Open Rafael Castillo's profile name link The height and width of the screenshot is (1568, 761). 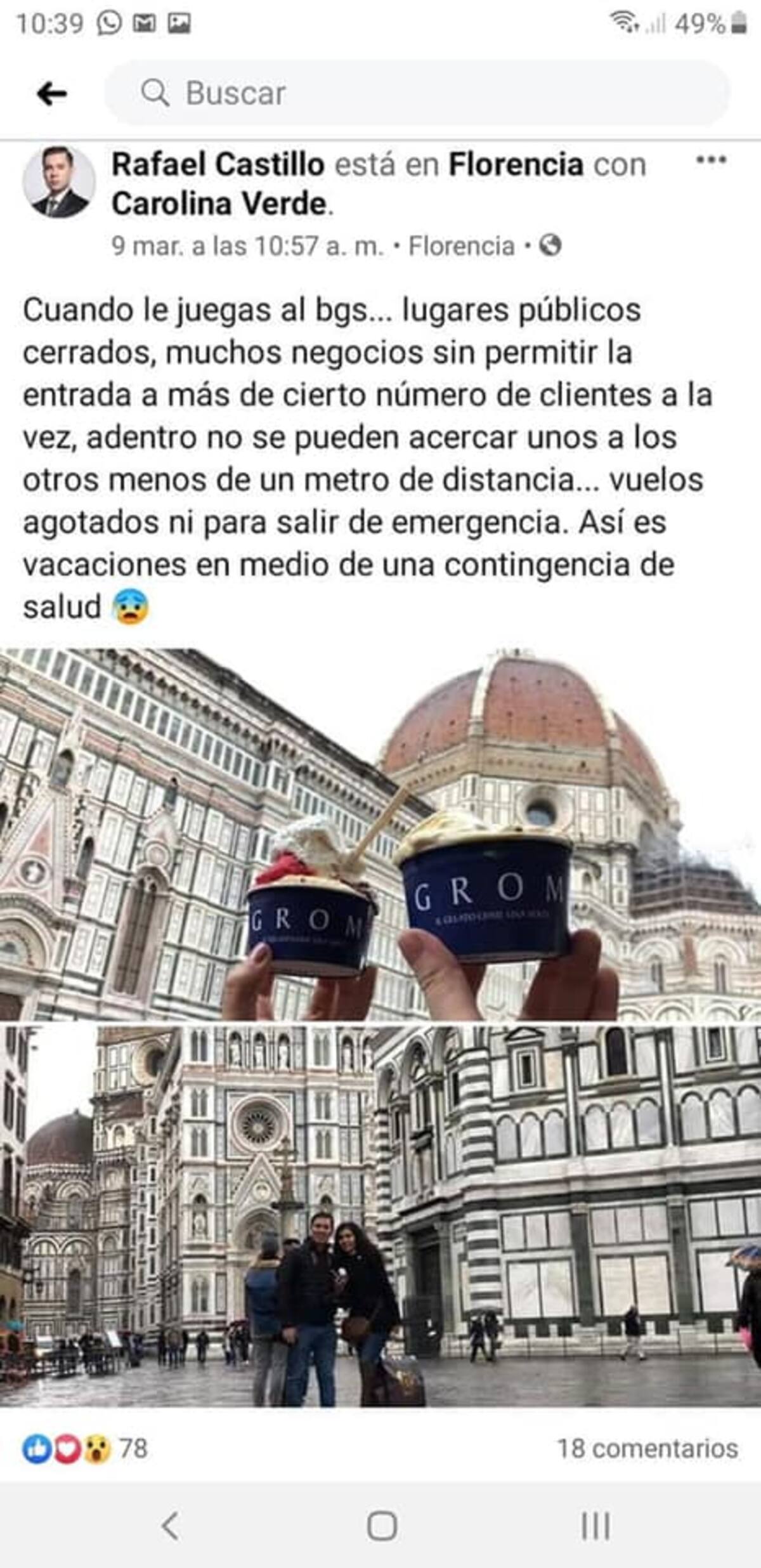pos(218,164)
